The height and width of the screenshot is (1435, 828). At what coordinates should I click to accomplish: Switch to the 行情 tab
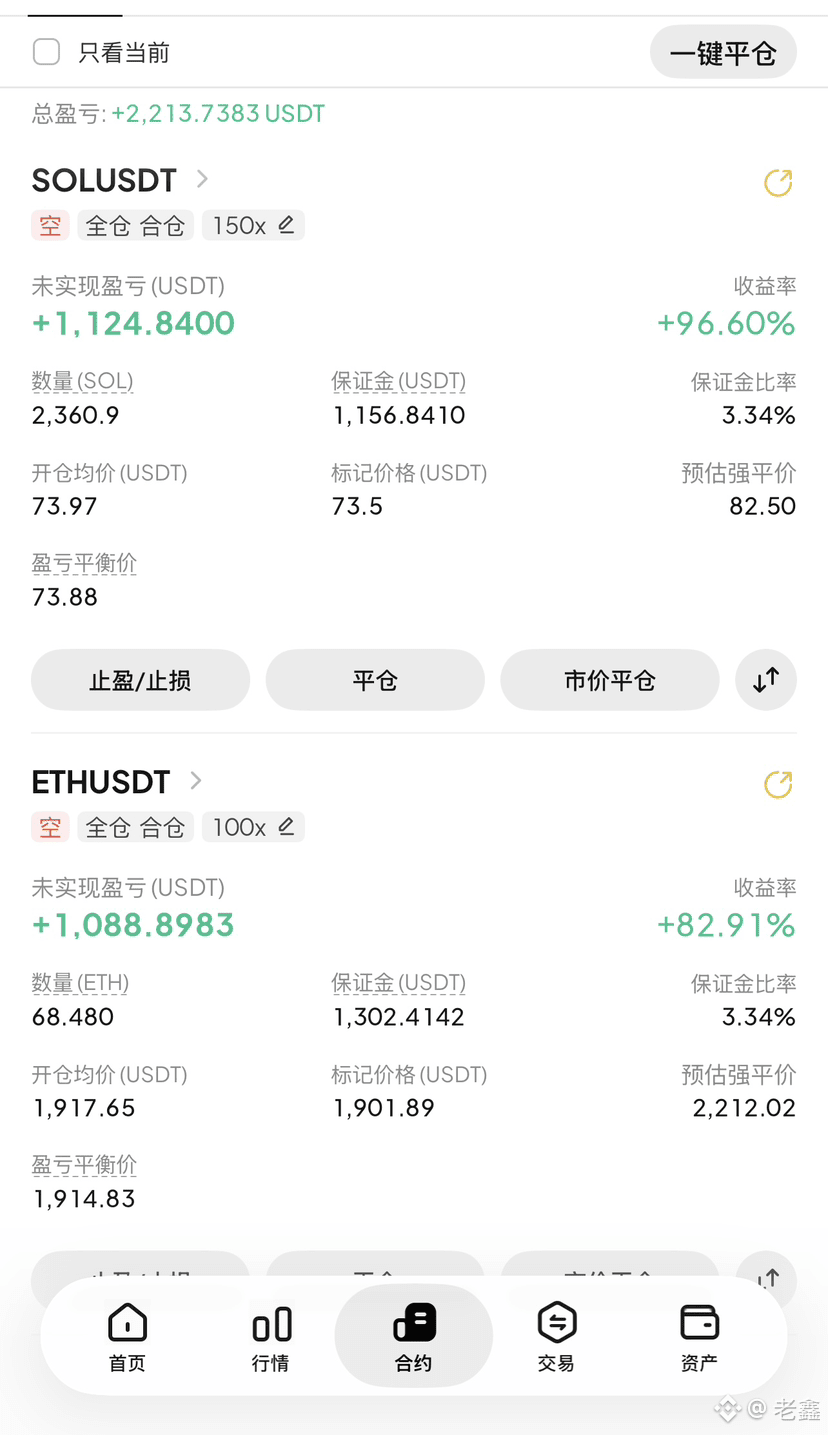click(271, 1337)
